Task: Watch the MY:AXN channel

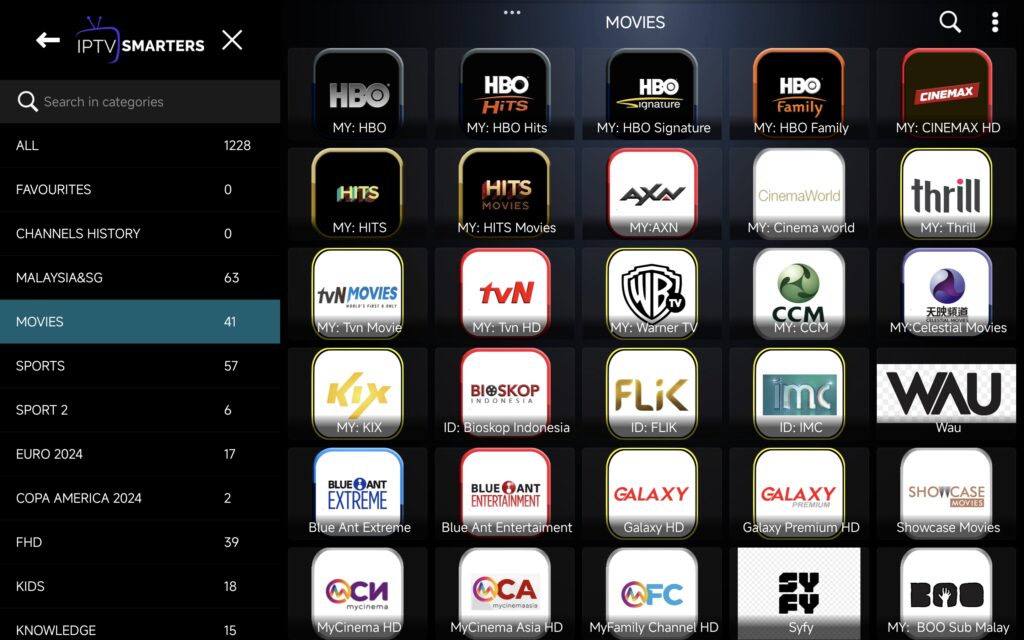Action: click(653, 193)
